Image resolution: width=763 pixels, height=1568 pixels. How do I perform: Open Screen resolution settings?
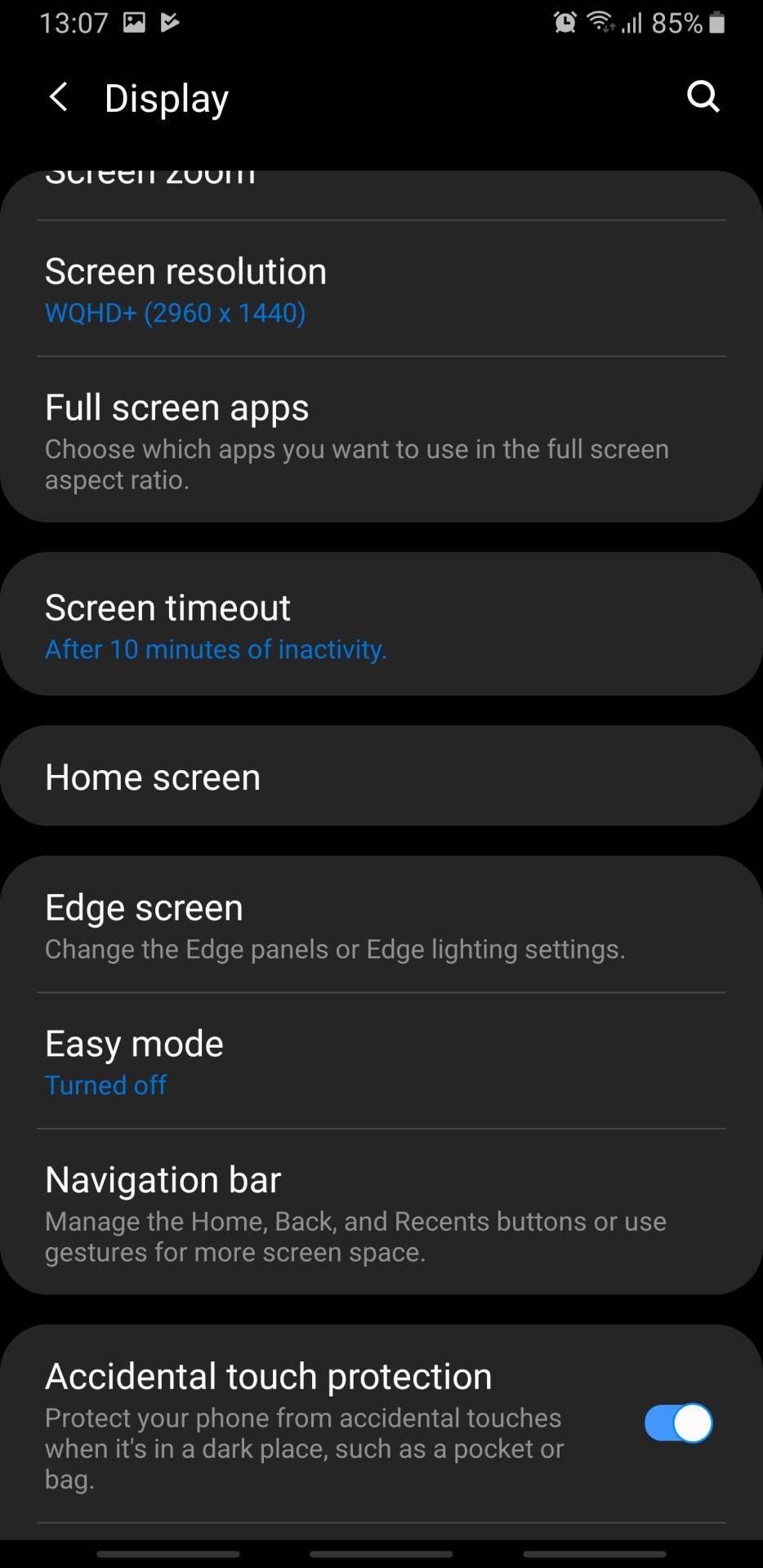point(381,289)
